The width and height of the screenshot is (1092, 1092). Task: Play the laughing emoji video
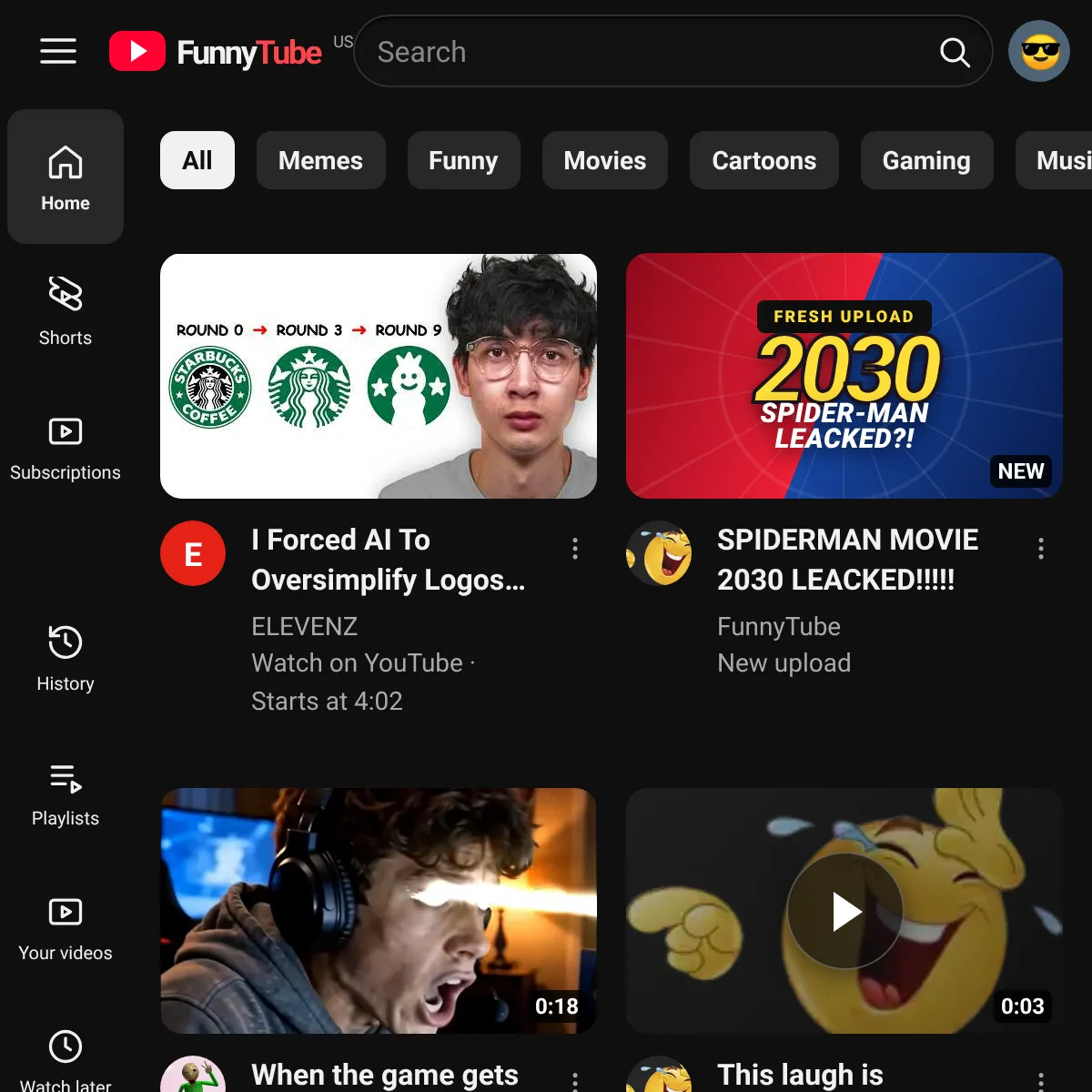(x=844, y=911)
